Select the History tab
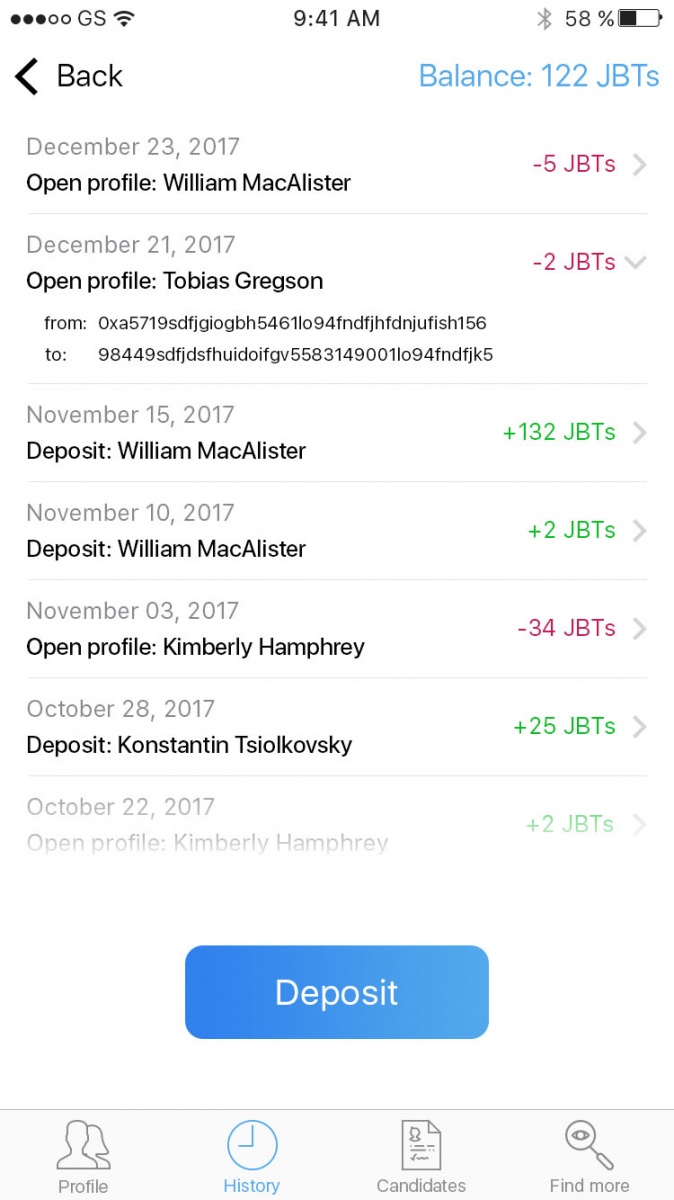The width and height of the screenshot is (674, 1200). tap(251, 1157)
